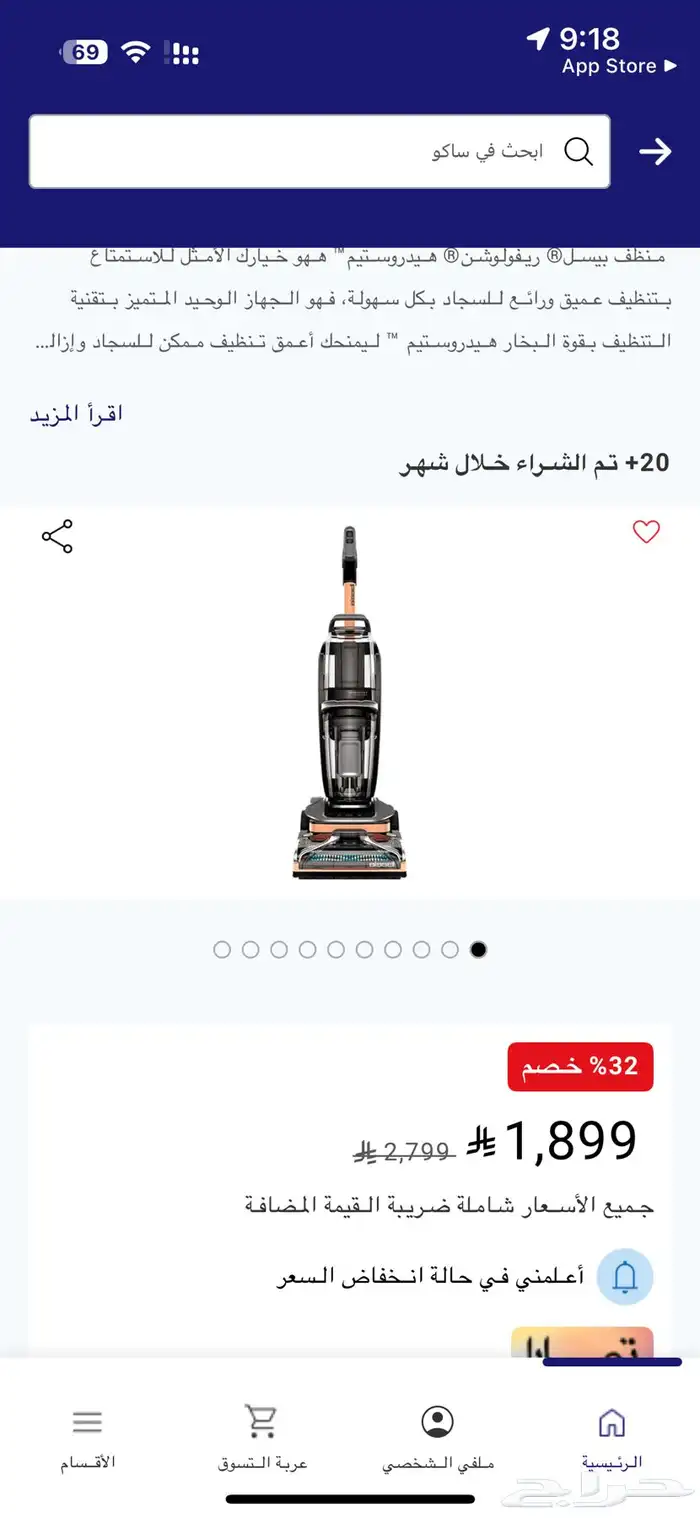Viewport: 700px width, 1518px height.
Task: Open ملفي الشخصي profile tab
Action: pos(437,1436)
